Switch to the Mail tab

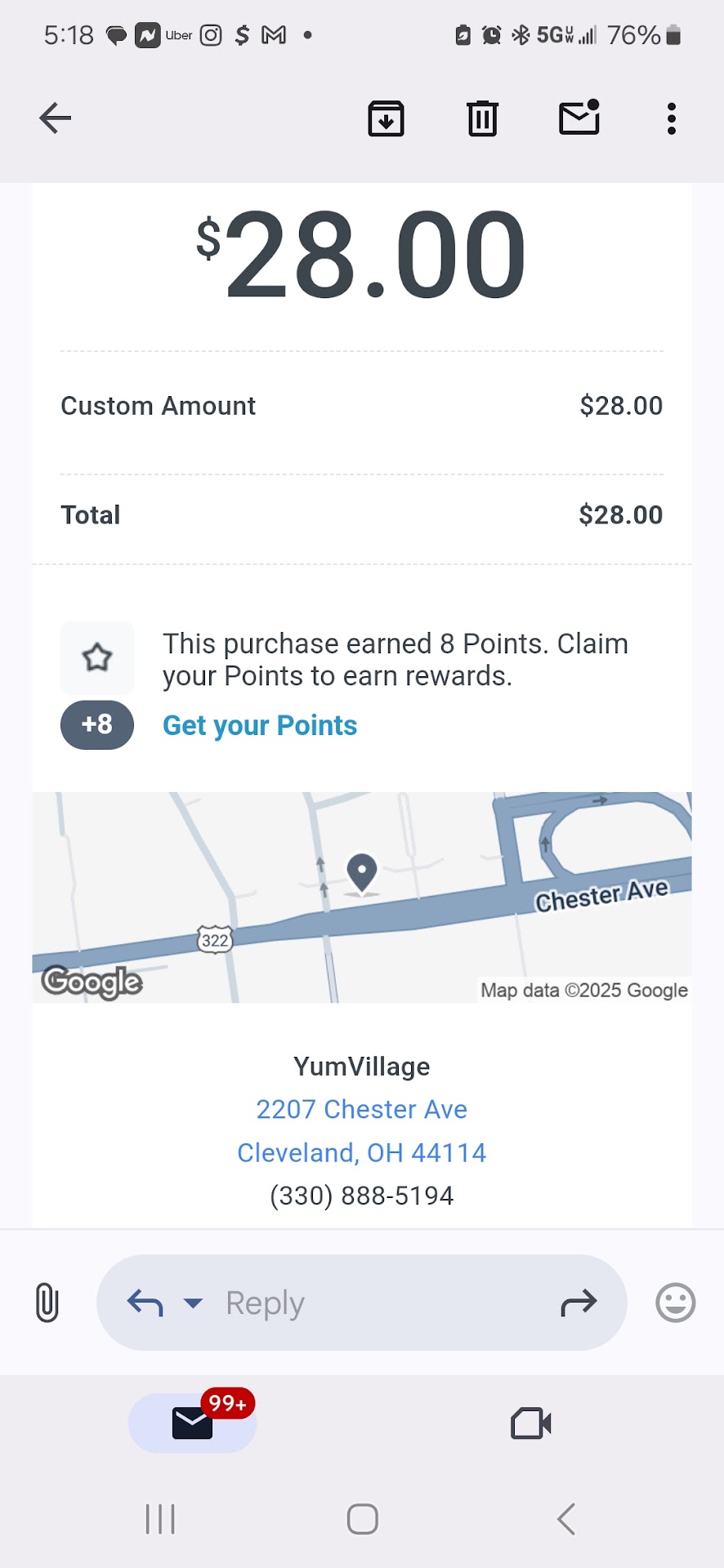193,1423
